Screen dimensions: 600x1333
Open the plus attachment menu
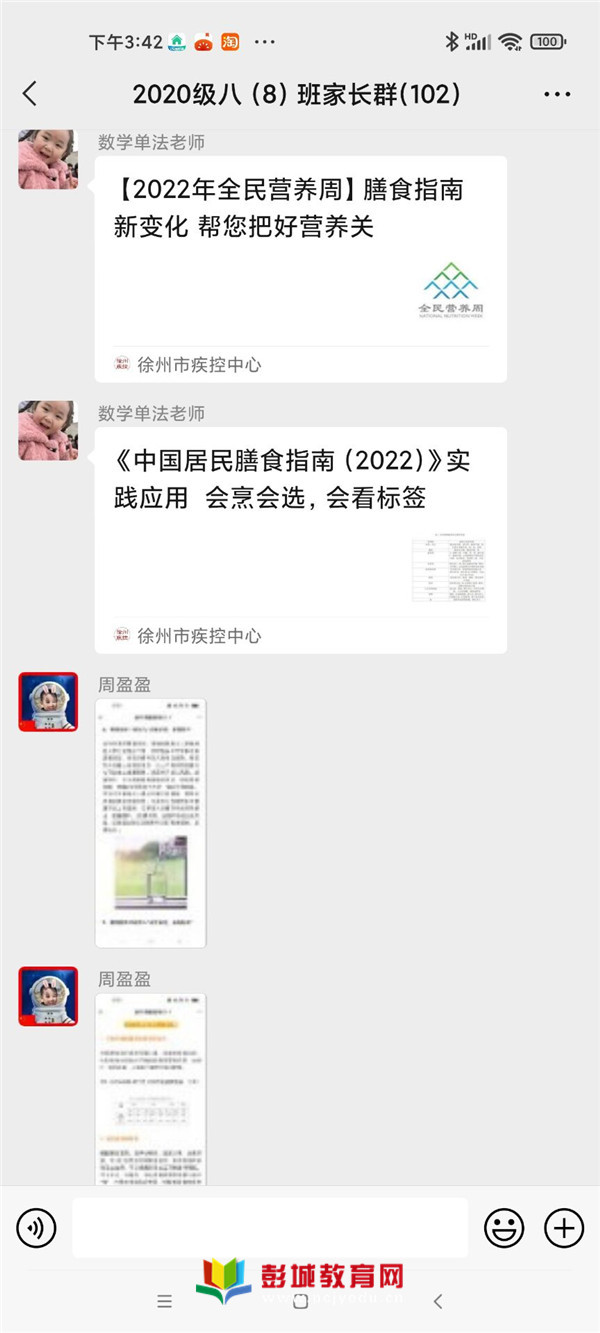tap(563, 1227)
